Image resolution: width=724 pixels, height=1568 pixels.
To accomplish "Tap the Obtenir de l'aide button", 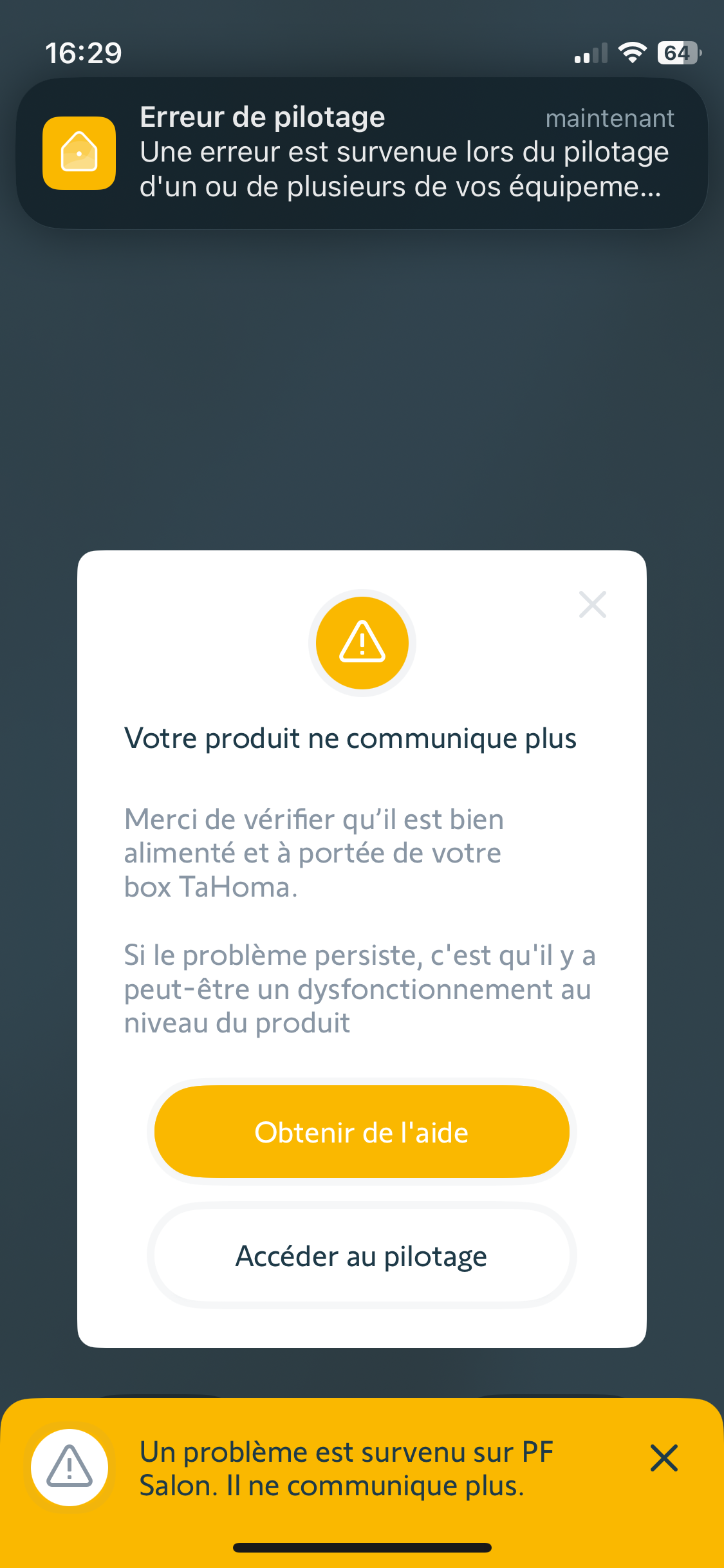I will [x=362, y=1132].
